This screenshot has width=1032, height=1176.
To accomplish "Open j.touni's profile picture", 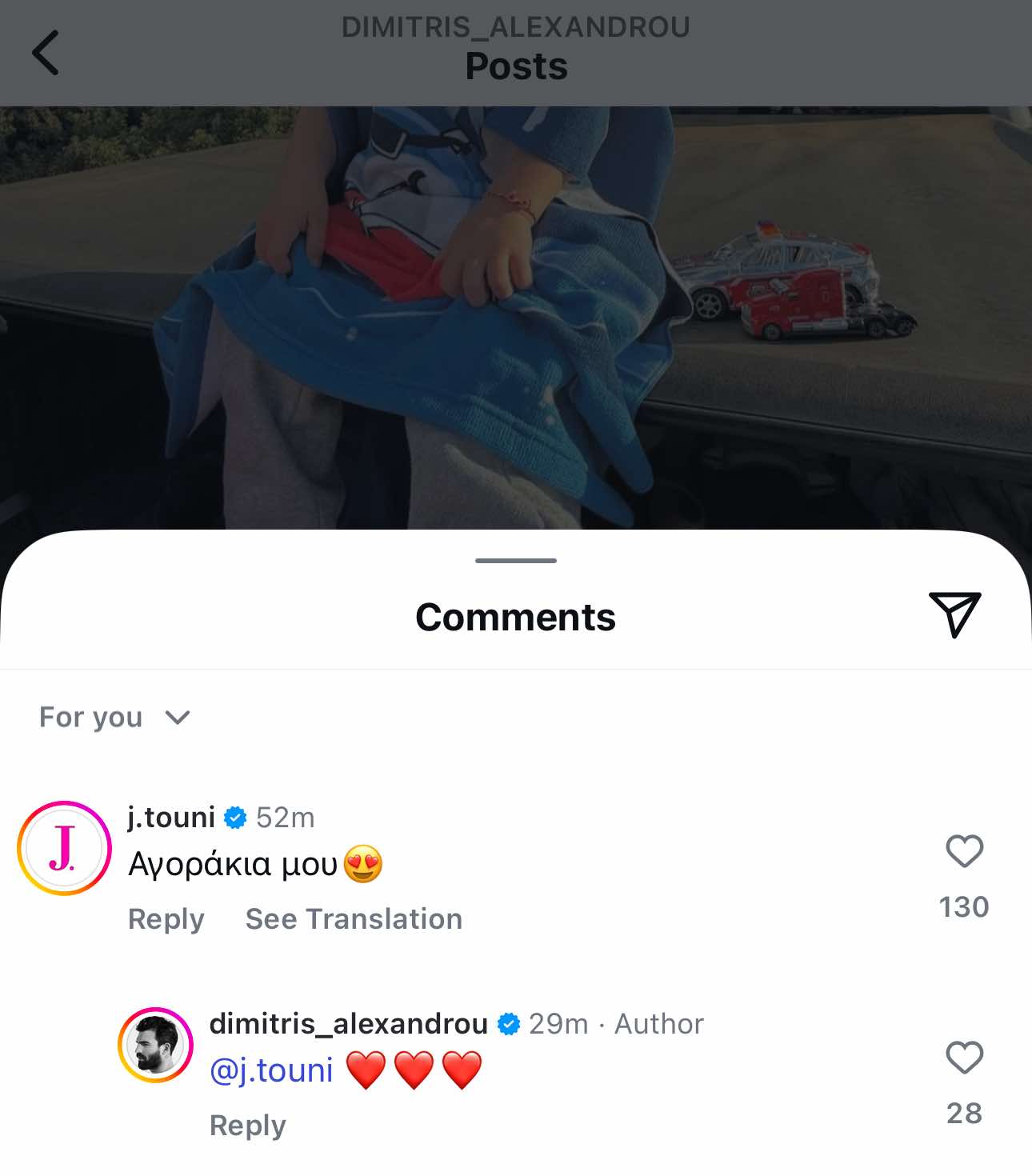I will (64, 848).
